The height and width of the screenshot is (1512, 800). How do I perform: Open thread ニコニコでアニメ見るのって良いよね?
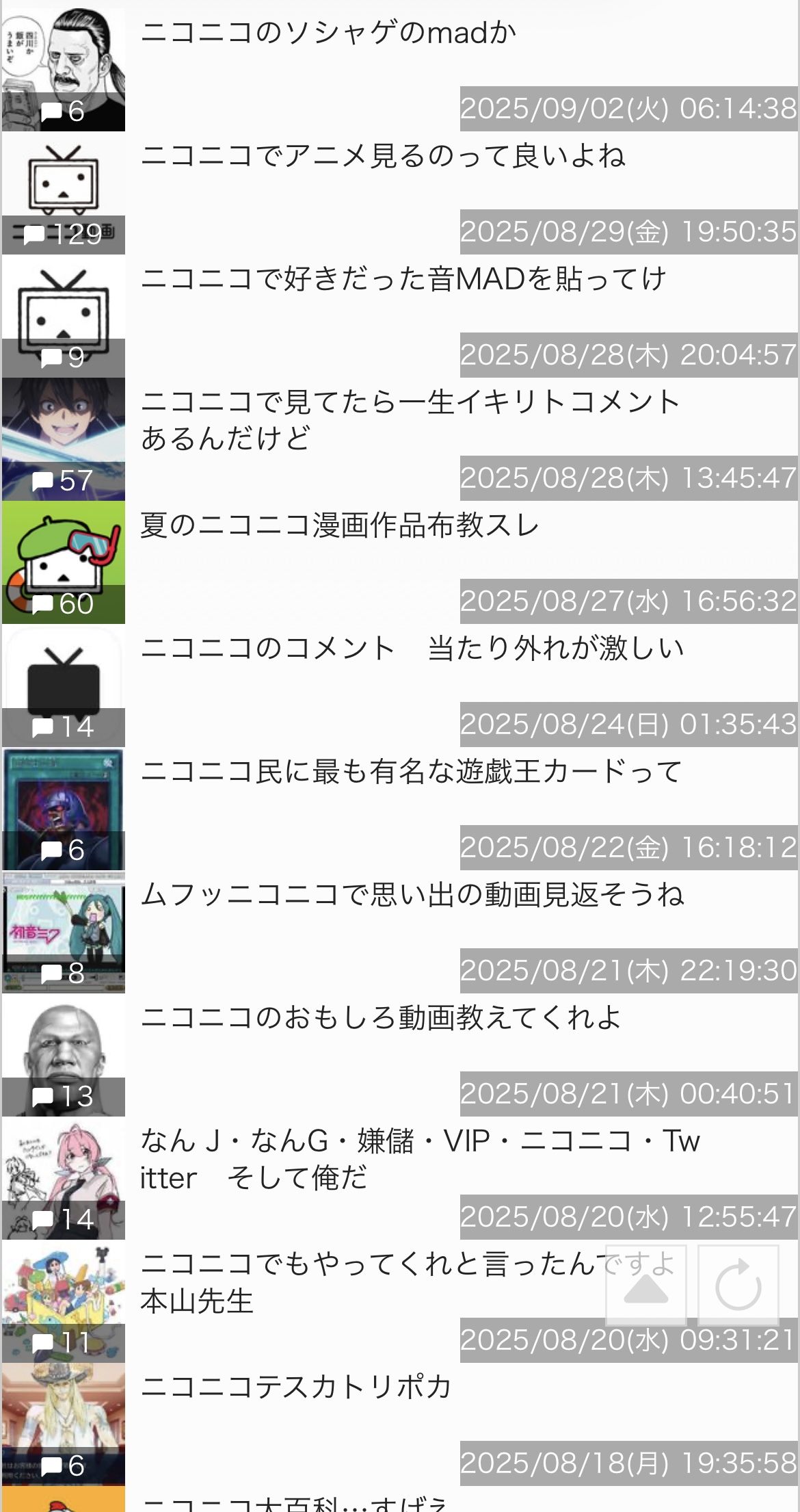click(383, 156)
